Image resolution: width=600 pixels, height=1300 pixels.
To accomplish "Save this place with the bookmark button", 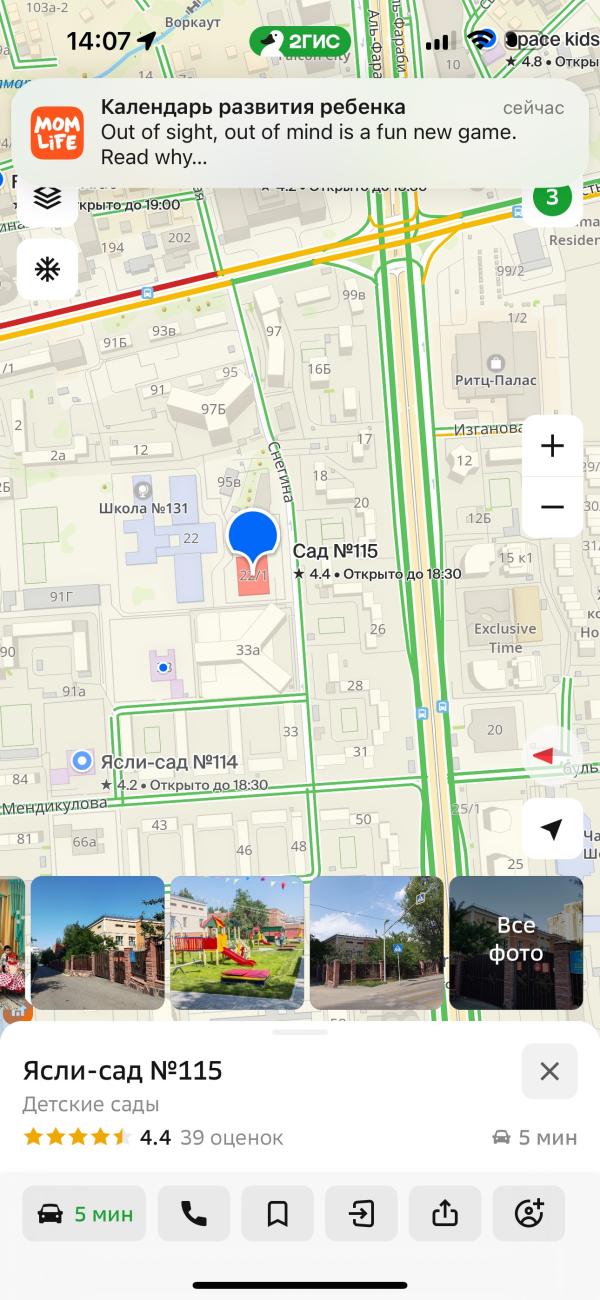I will point(277,1214).
